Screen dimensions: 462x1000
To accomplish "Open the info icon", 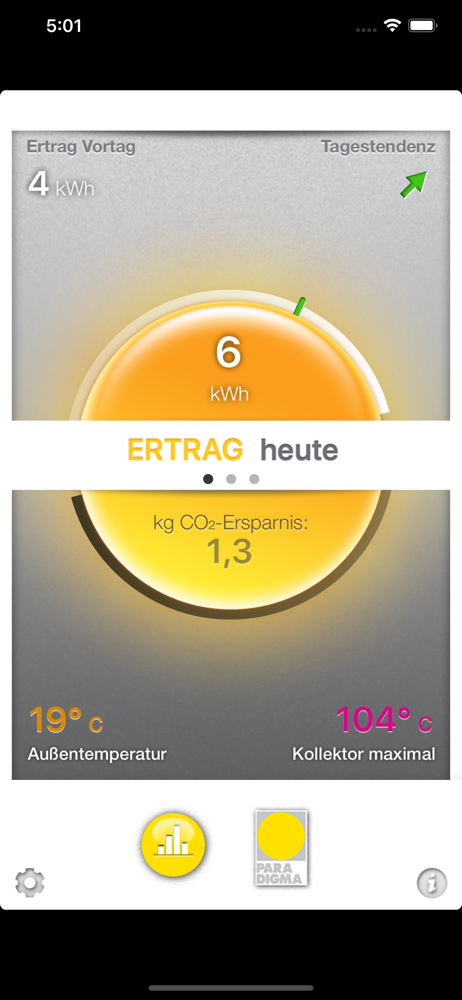I will tap(432, 883).
